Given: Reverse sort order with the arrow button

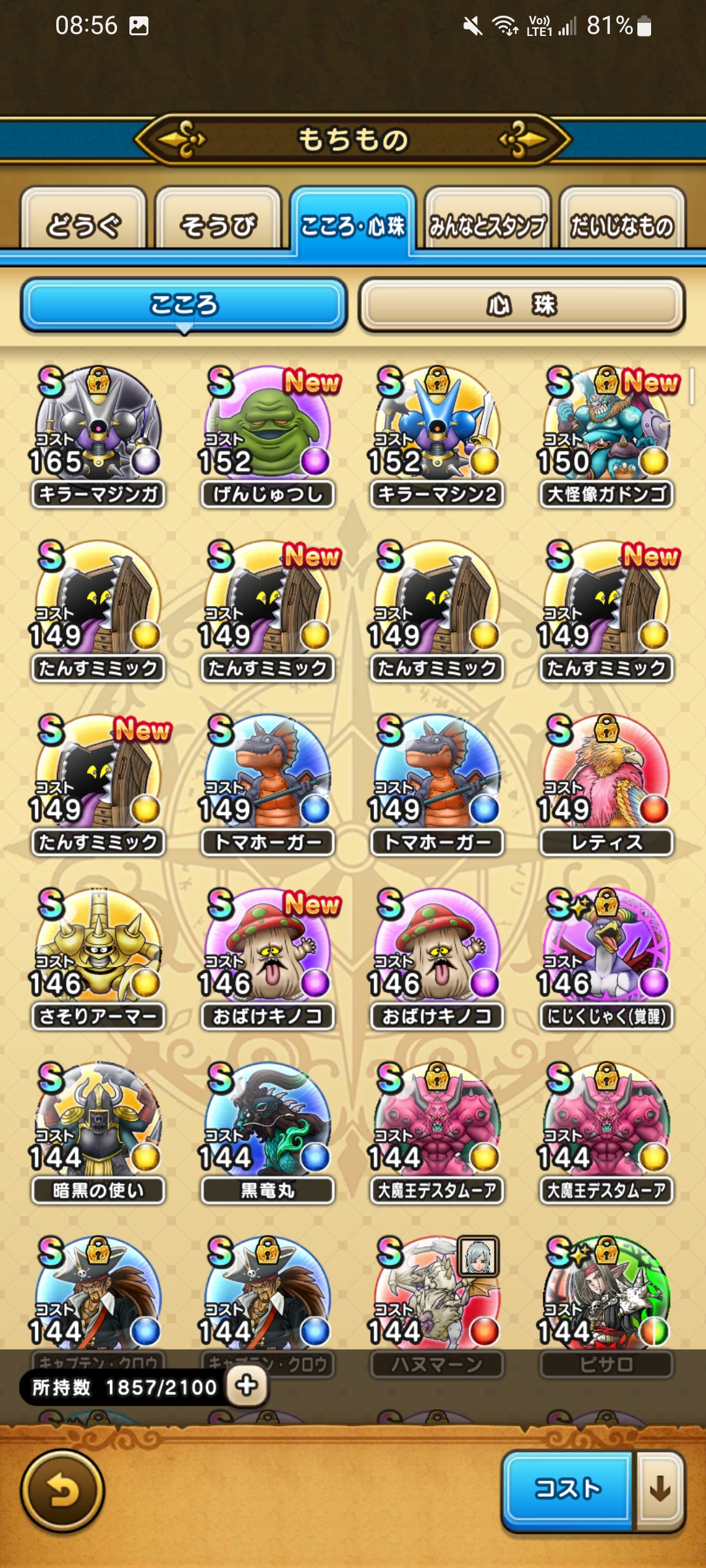Looking at the screenshot, I should click(x=660, y=1489).
